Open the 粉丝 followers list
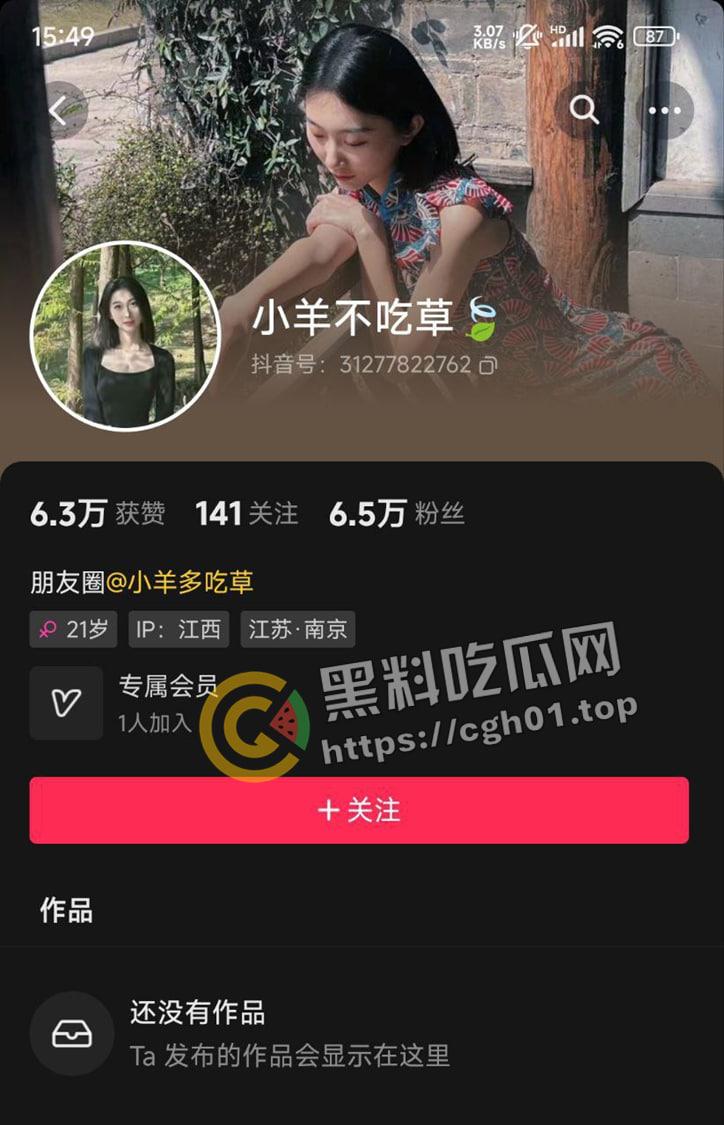724x1125 pixels. click(x=398, y=513)
